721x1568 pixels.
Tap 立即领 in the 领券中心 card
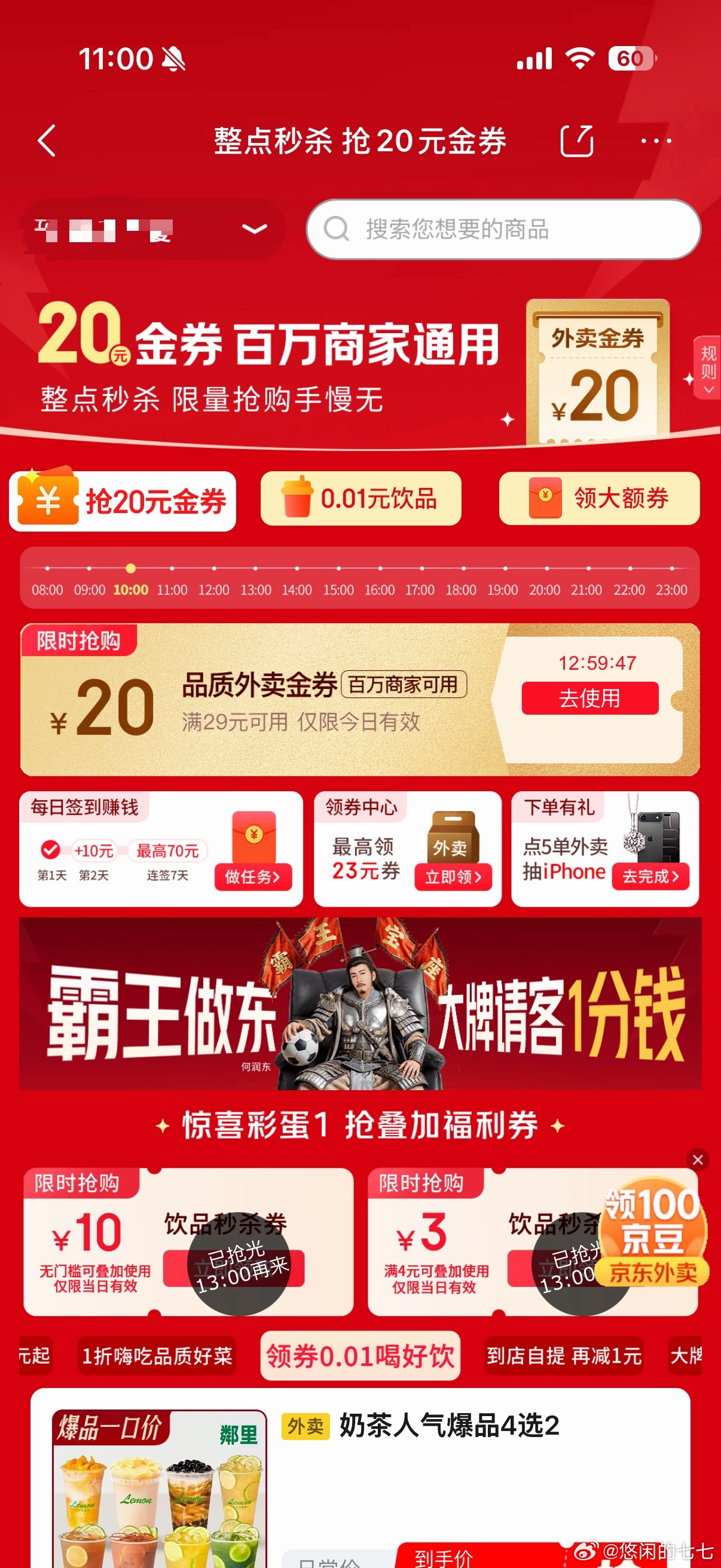[x=453, y=877]
